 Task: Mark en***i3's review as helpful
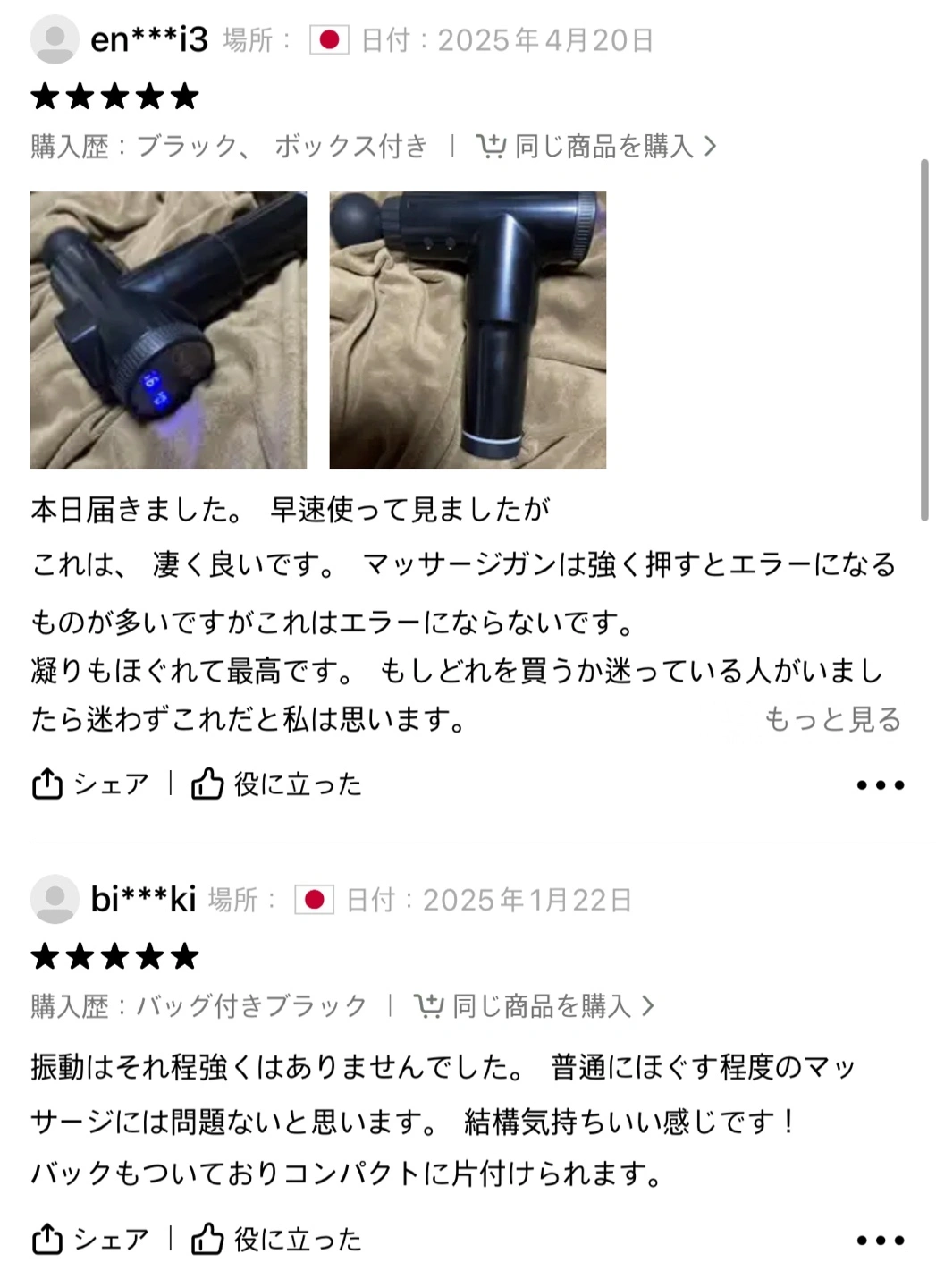(x=276, y=784)
